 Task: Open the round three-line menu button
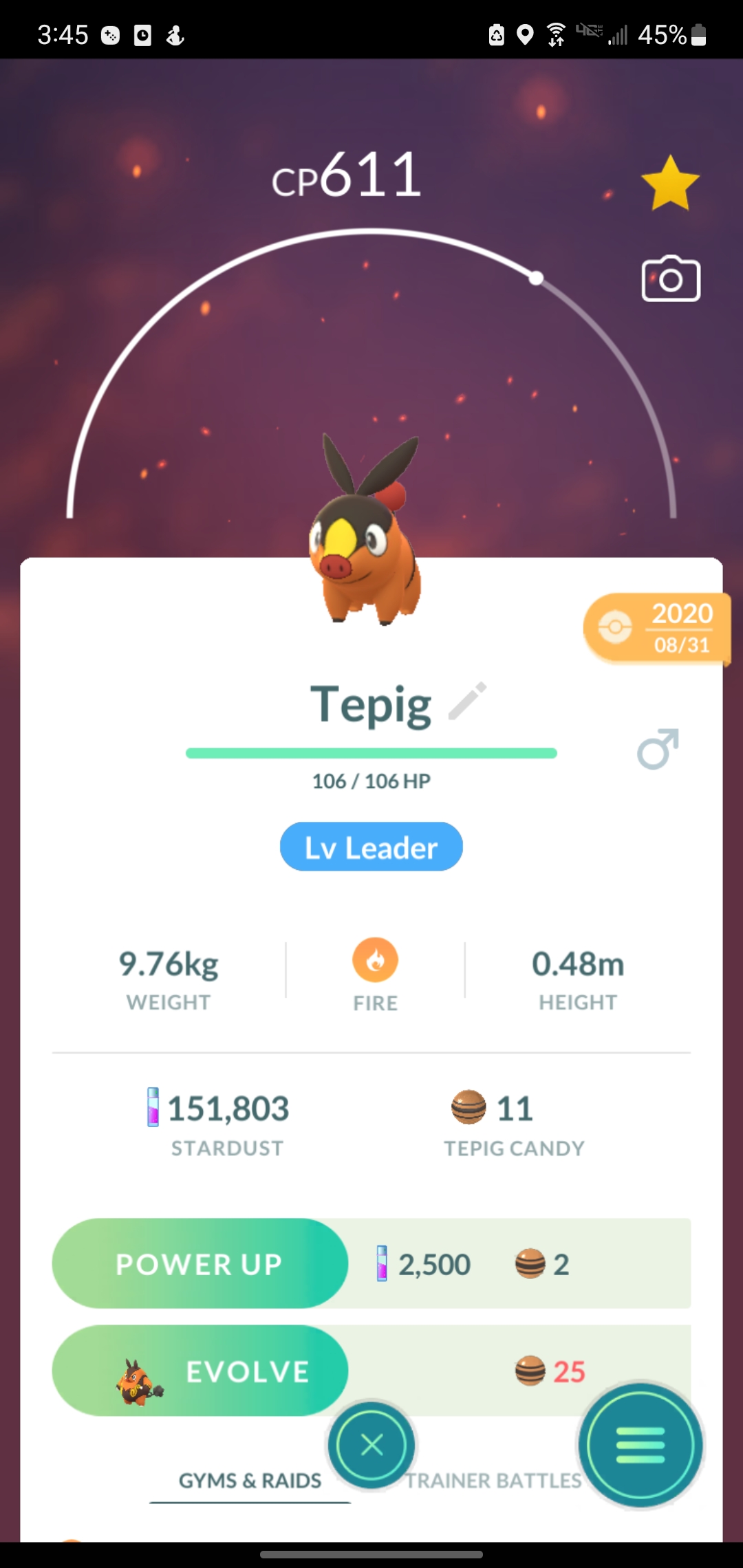point(640,1445)
